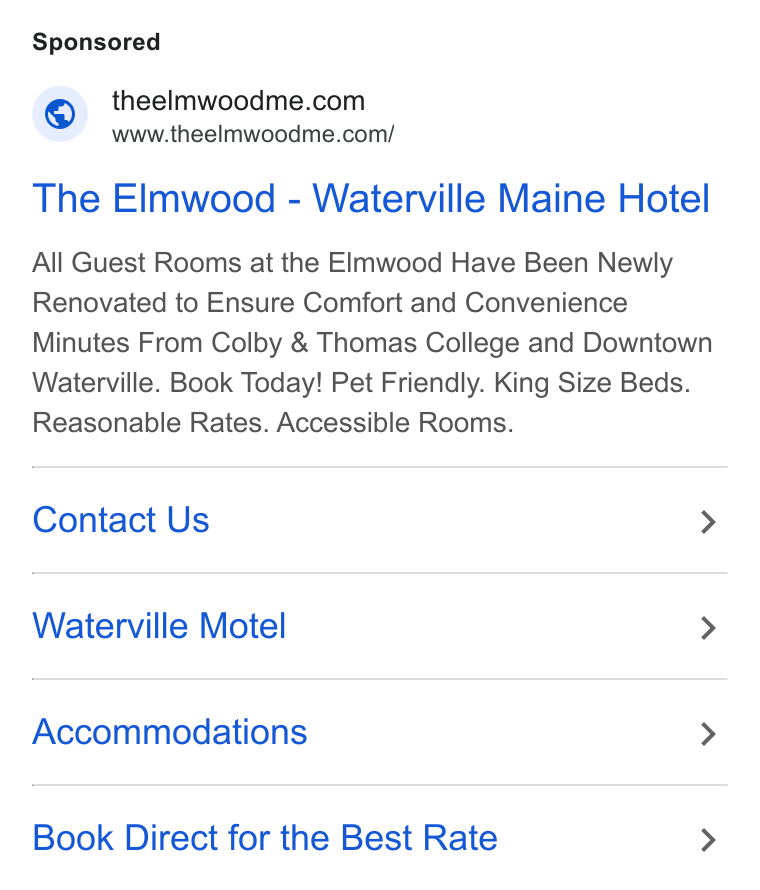Go to the Accommodations sitelink
Screen dimensions: 760x890
(380, 732)
